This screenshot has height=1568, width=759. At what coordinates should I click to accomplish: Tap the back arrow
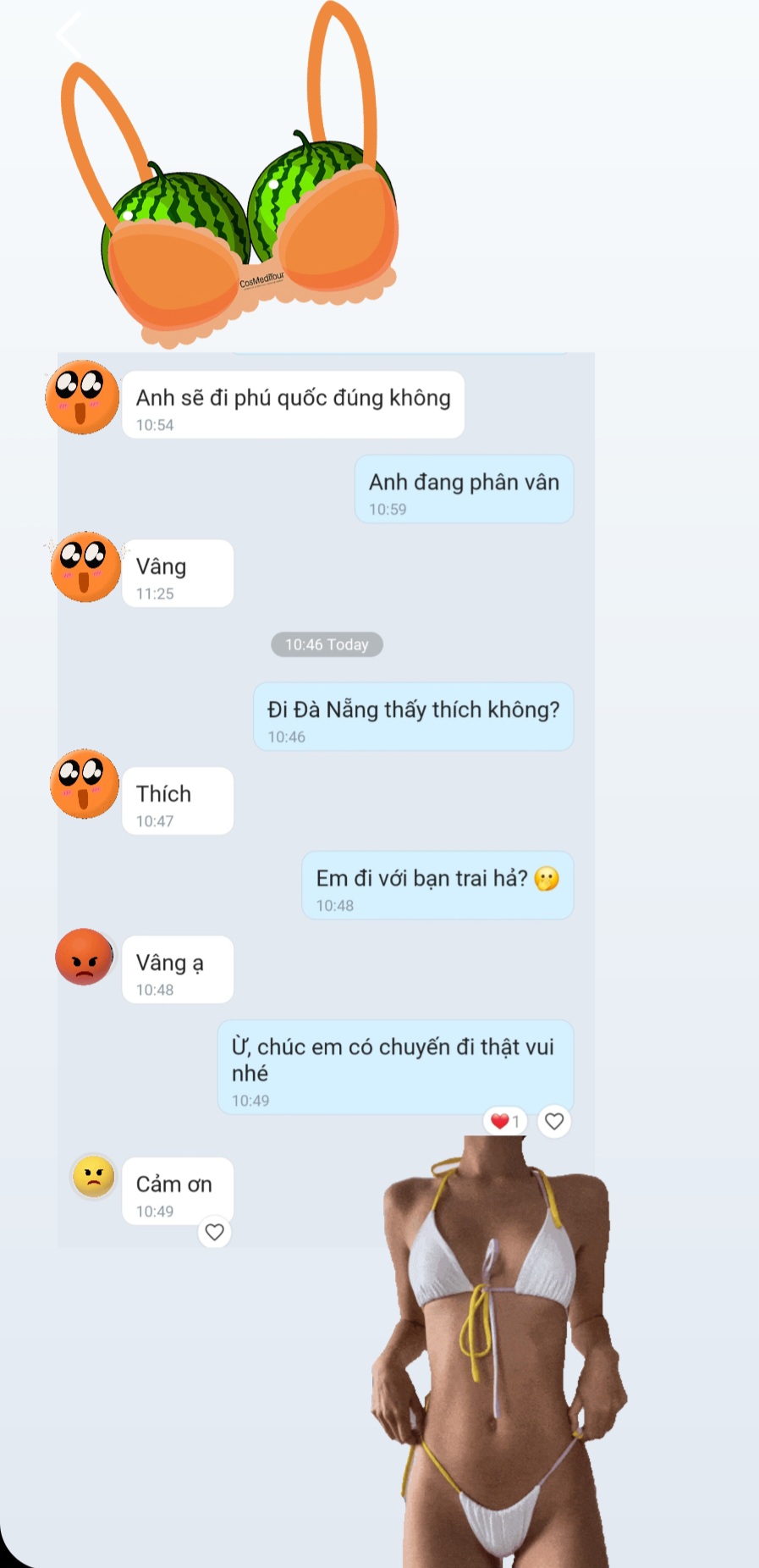click(69, 35)
